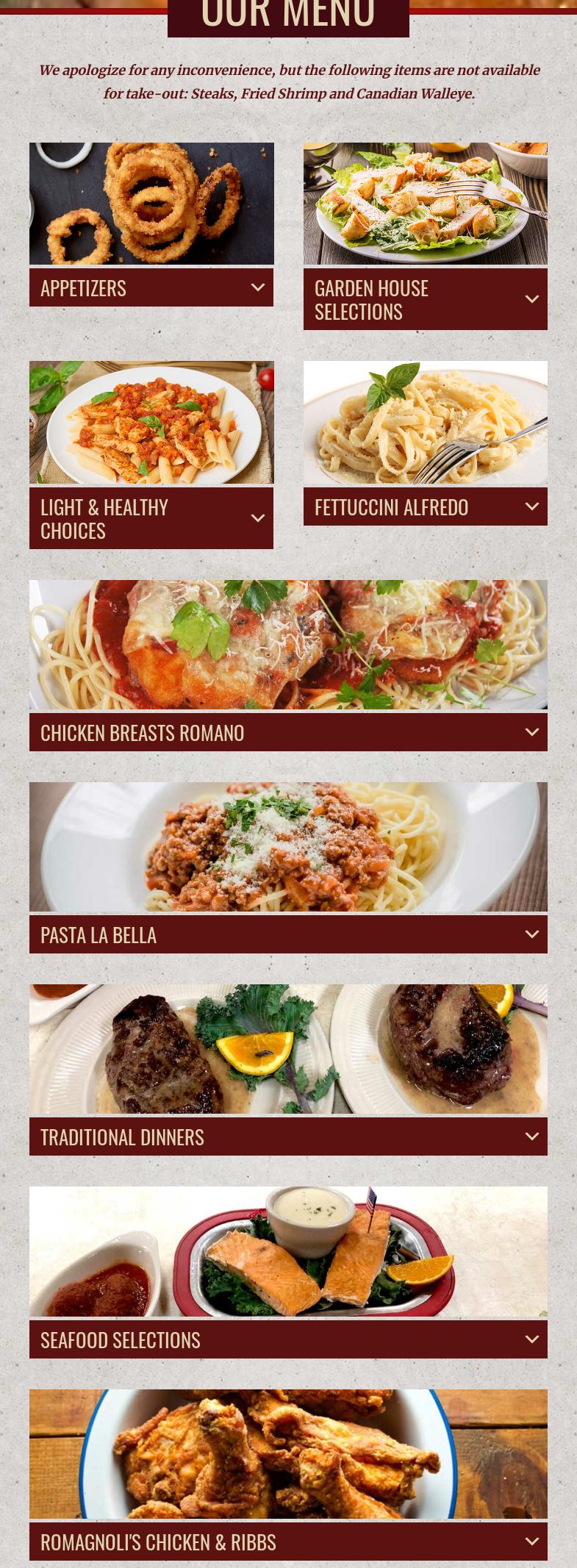This screenshot has width=577, height=1568.
Task: Expand the Pasta La Bella section
Action: point(288,934)
